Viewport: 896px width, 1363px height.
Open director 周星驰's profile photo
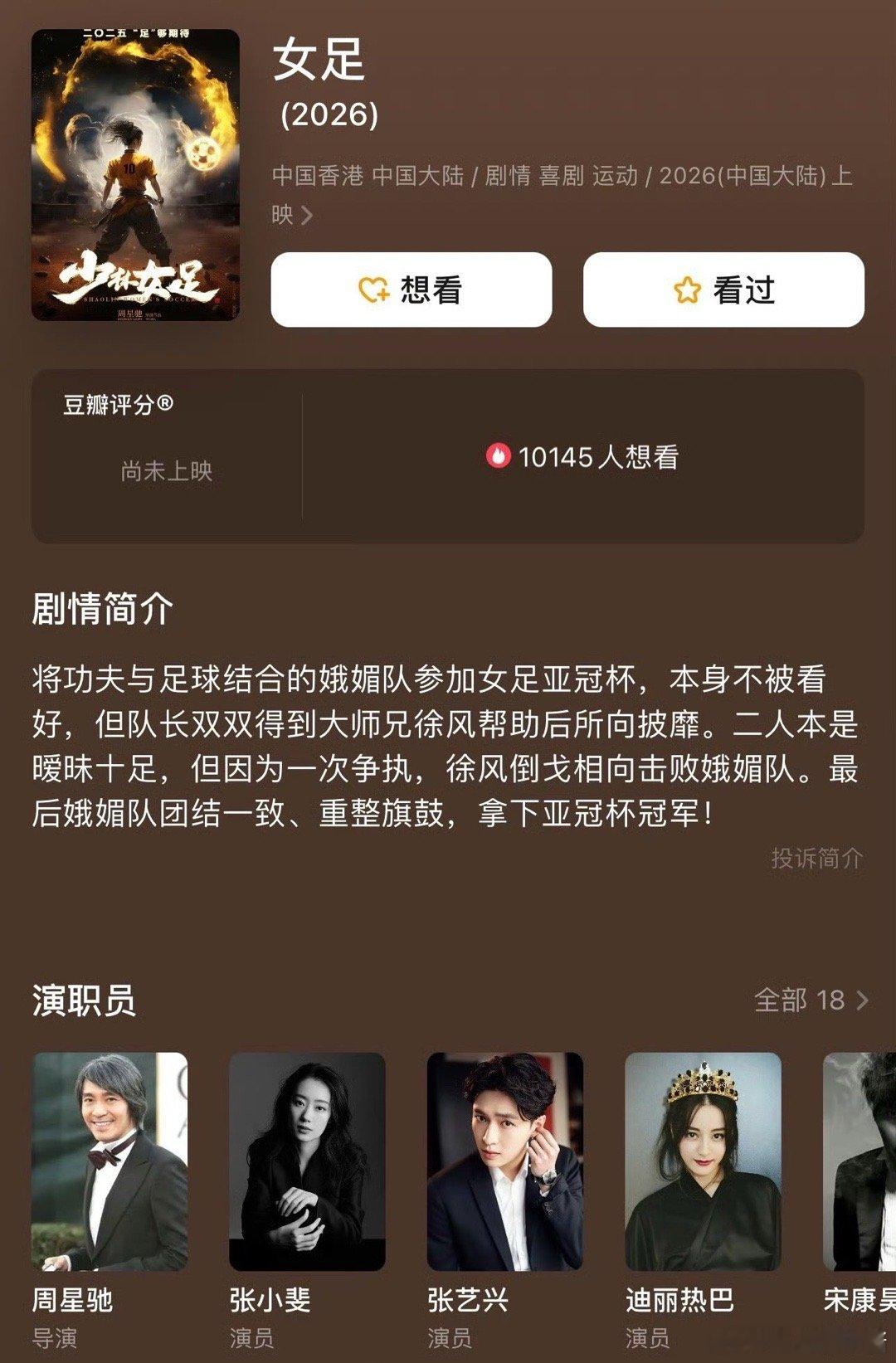point(109,1161)
